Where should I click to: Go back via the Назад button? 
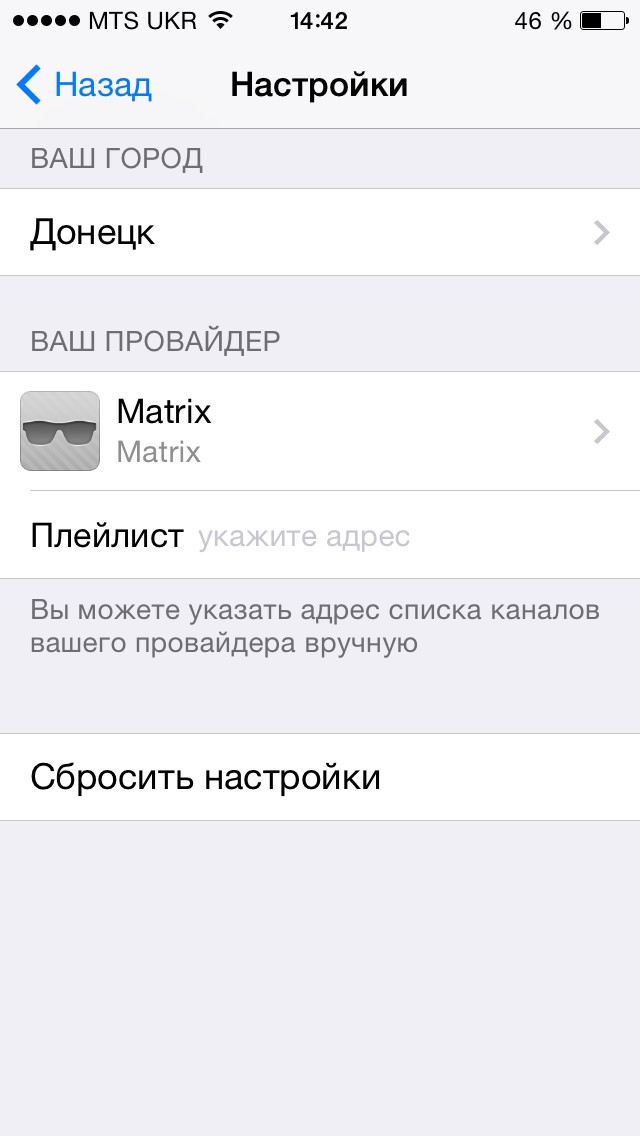point(85,85)
